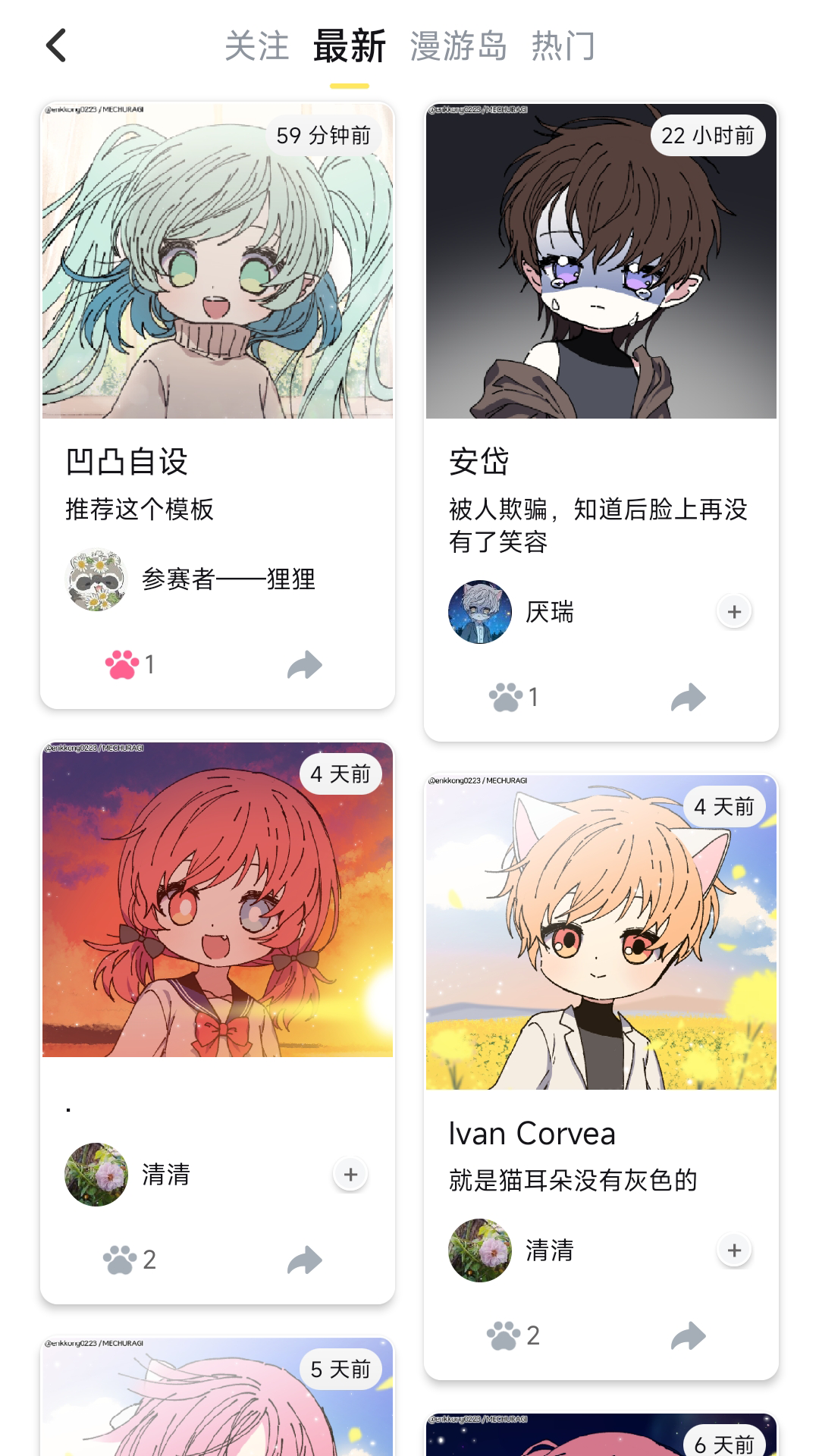Share the Ivan Corvea post
This screenshot has width=819, height=1456.
tap(687, 1335)
